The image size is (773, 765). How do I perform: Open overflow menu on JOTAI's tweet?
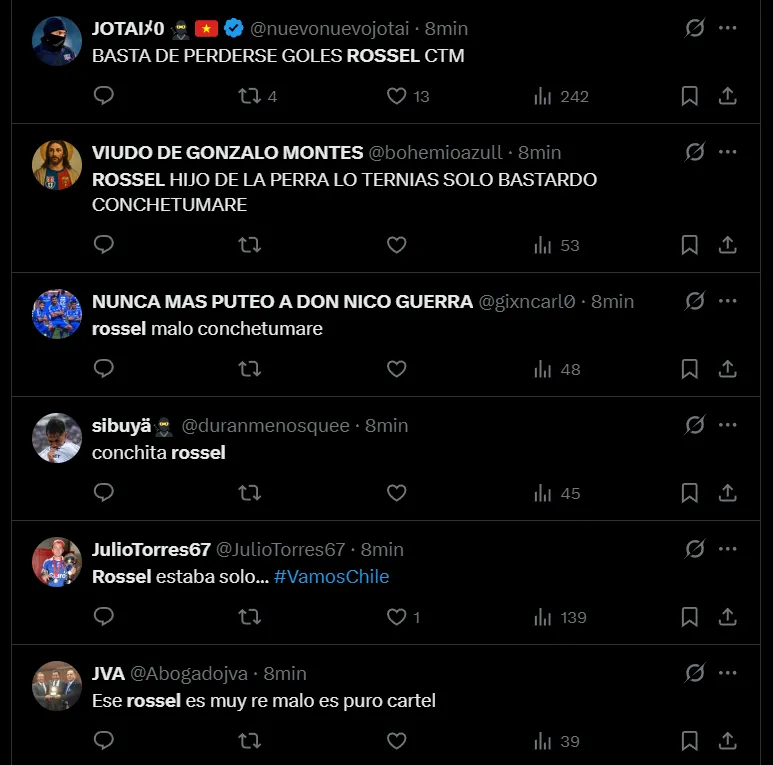point(728,28)
